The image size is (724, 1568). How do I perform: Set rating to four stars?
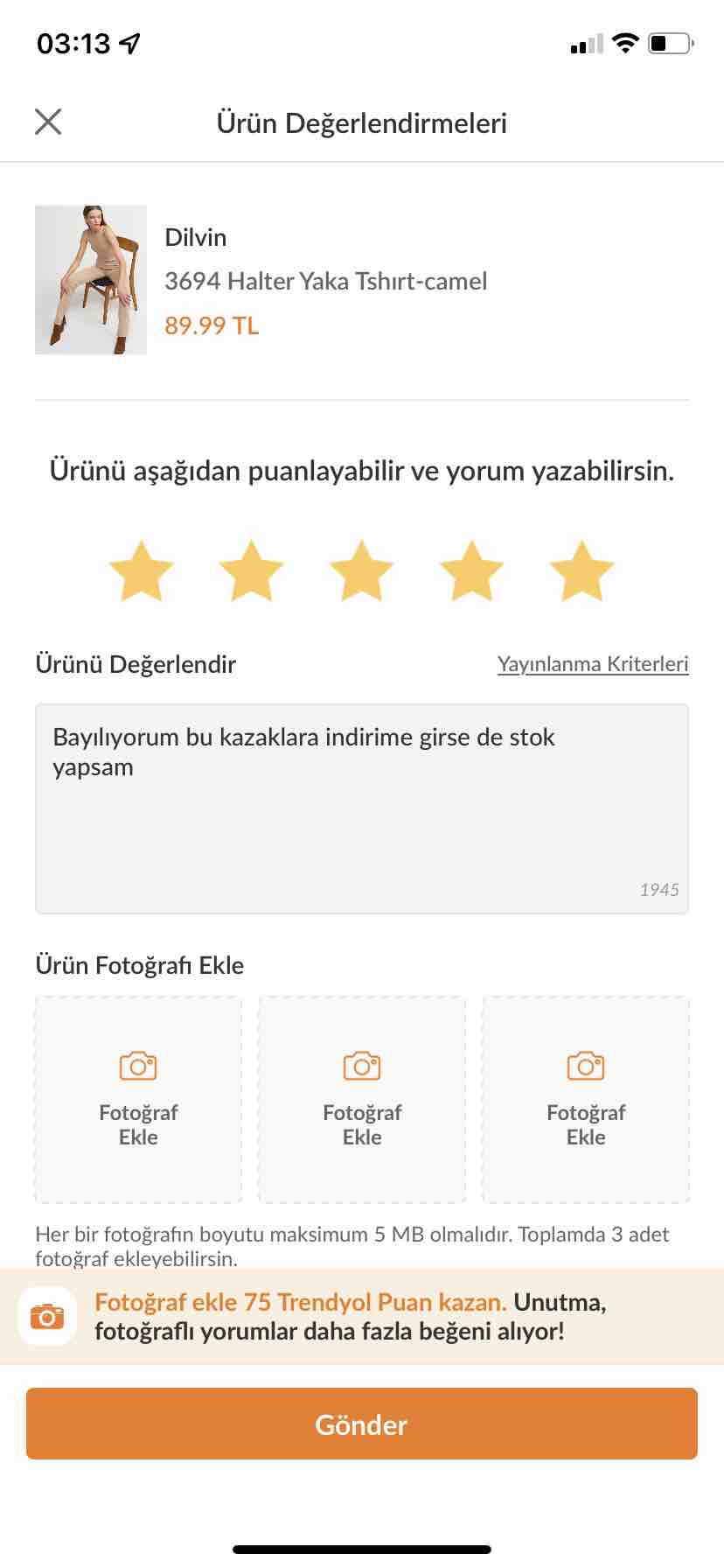[x=471, y=570]
